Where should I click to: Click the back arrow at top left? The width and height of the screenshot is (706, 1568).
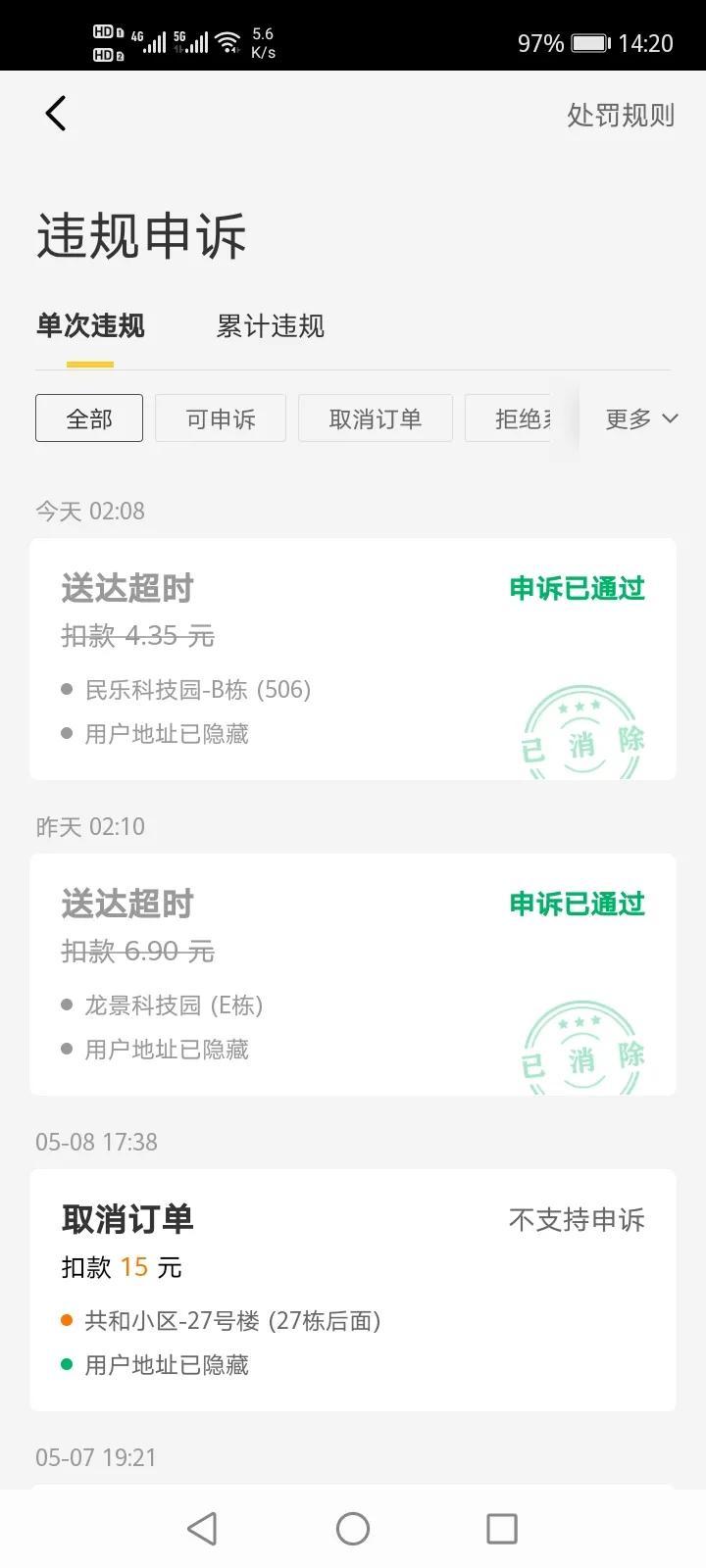(x=55, y=113)
